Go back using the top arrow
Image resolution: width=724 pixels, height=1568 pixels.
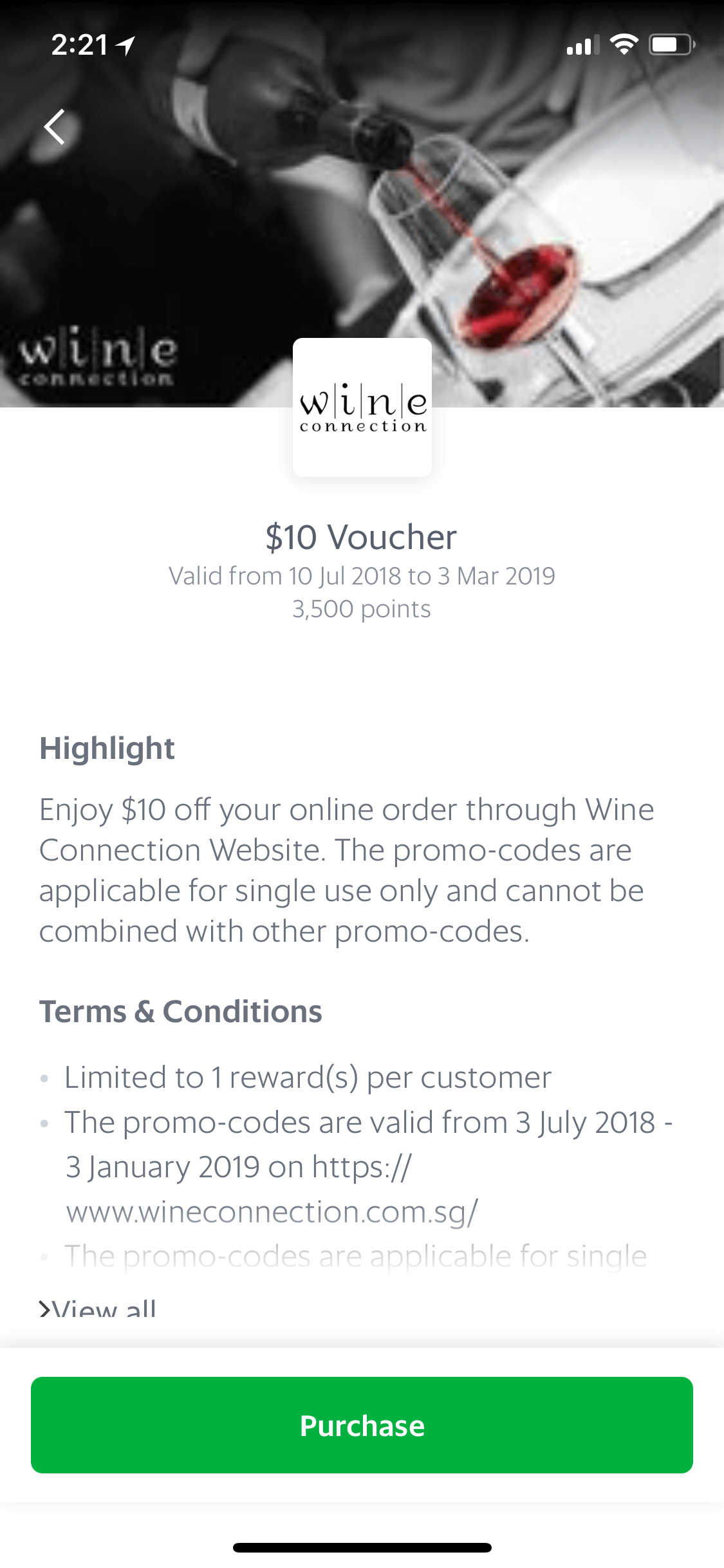point(55,127)
